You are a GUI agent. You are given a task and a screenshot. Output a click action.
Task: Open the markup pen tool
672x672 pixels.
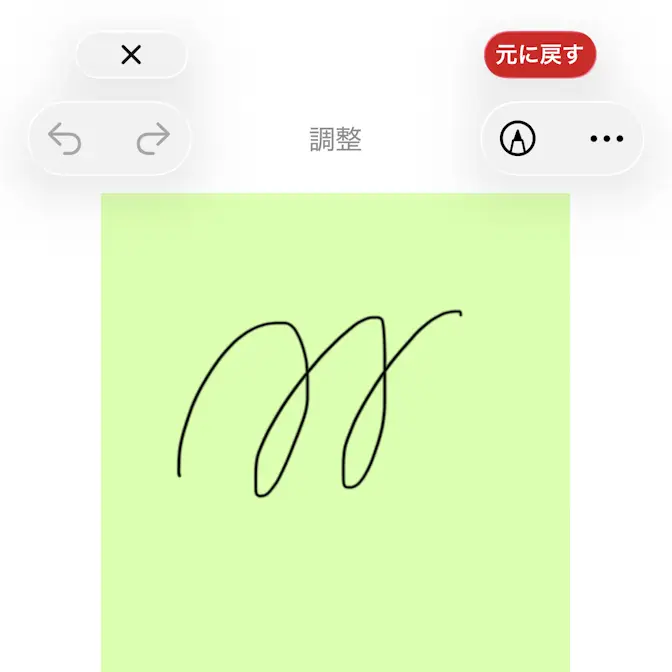coord(517,139)
